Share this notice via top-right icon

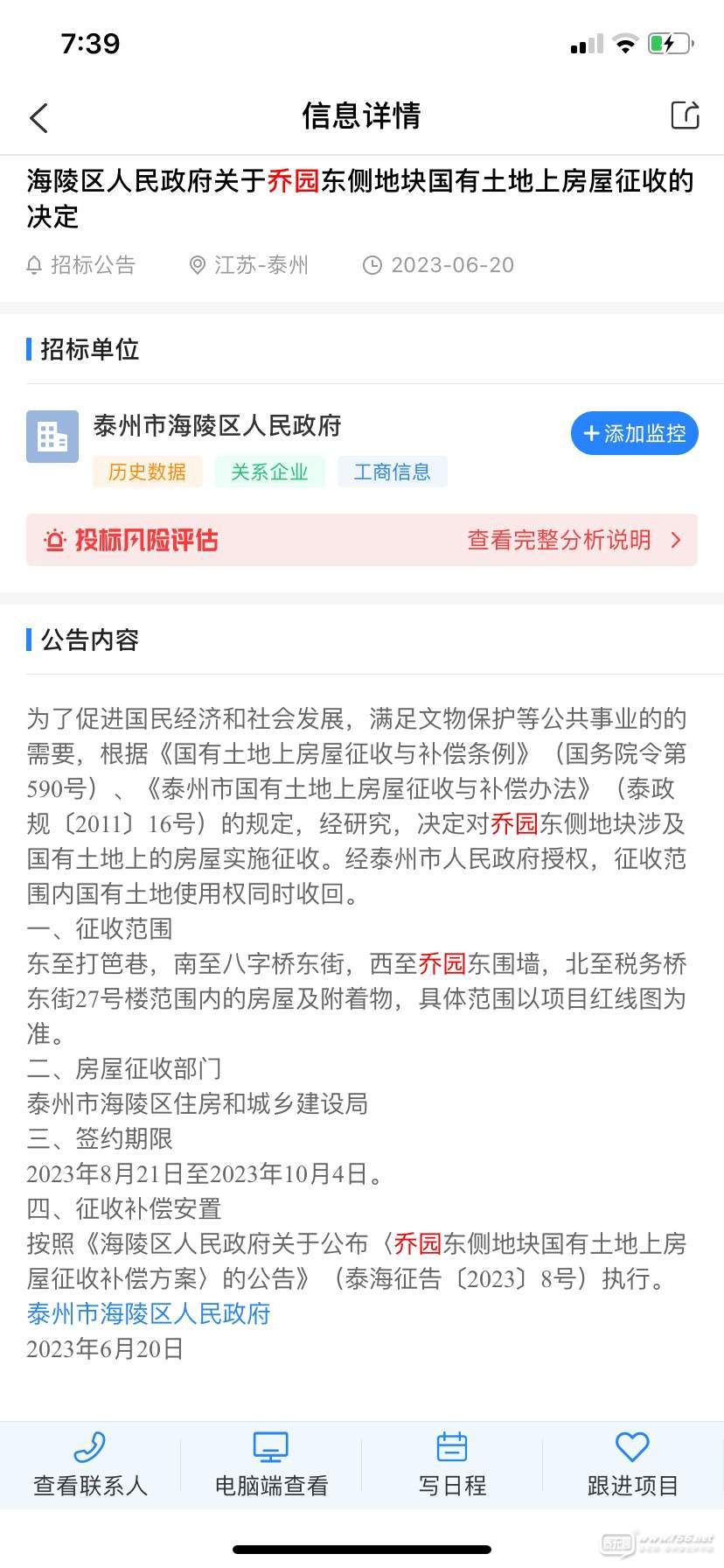click(685, 115)
